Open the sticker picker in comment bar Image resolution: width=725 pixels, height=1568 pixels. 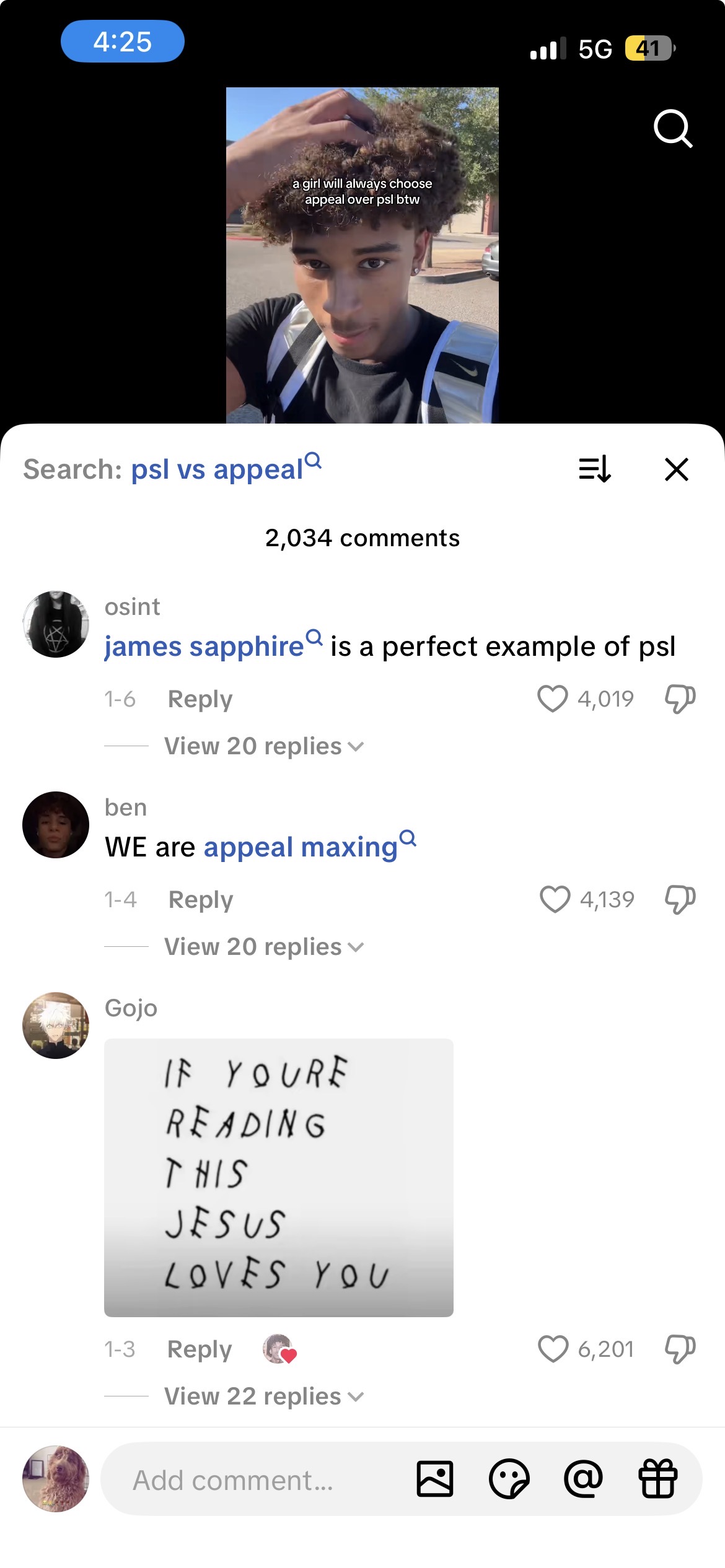click(509, 1479)
